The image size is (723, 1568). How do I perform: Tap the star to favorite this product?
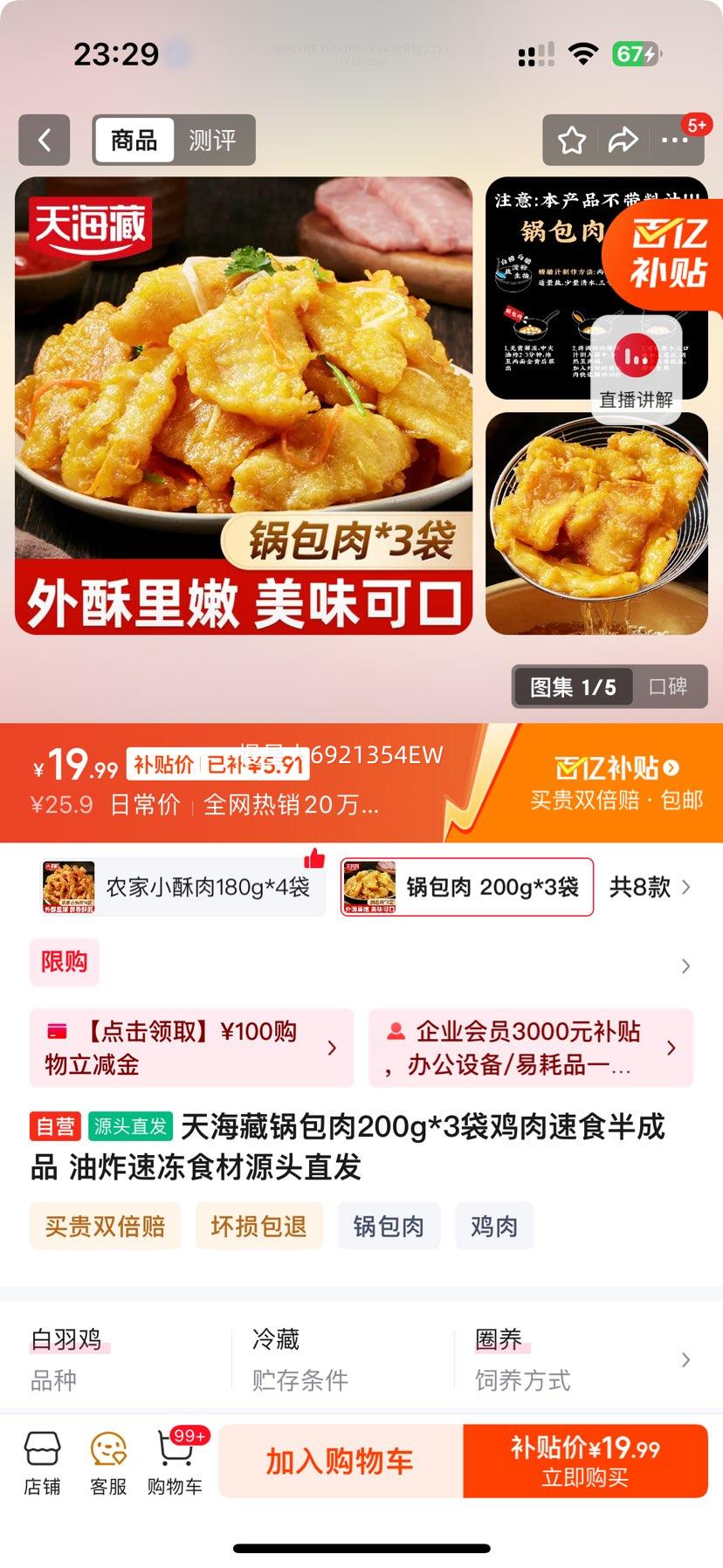[x=572, y=140]
